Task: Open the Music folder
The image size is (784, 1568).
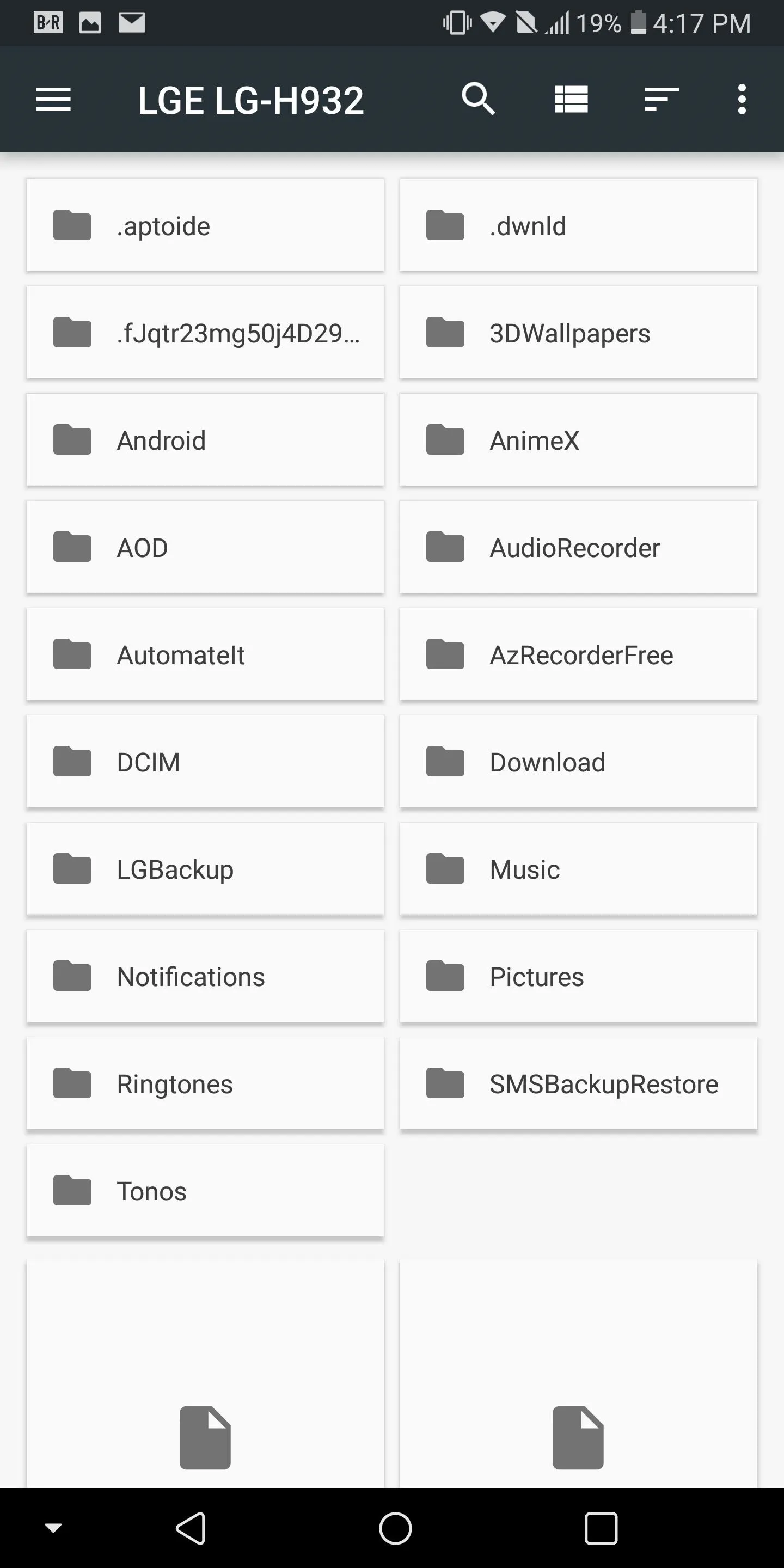Action: [x=578, y=868]
